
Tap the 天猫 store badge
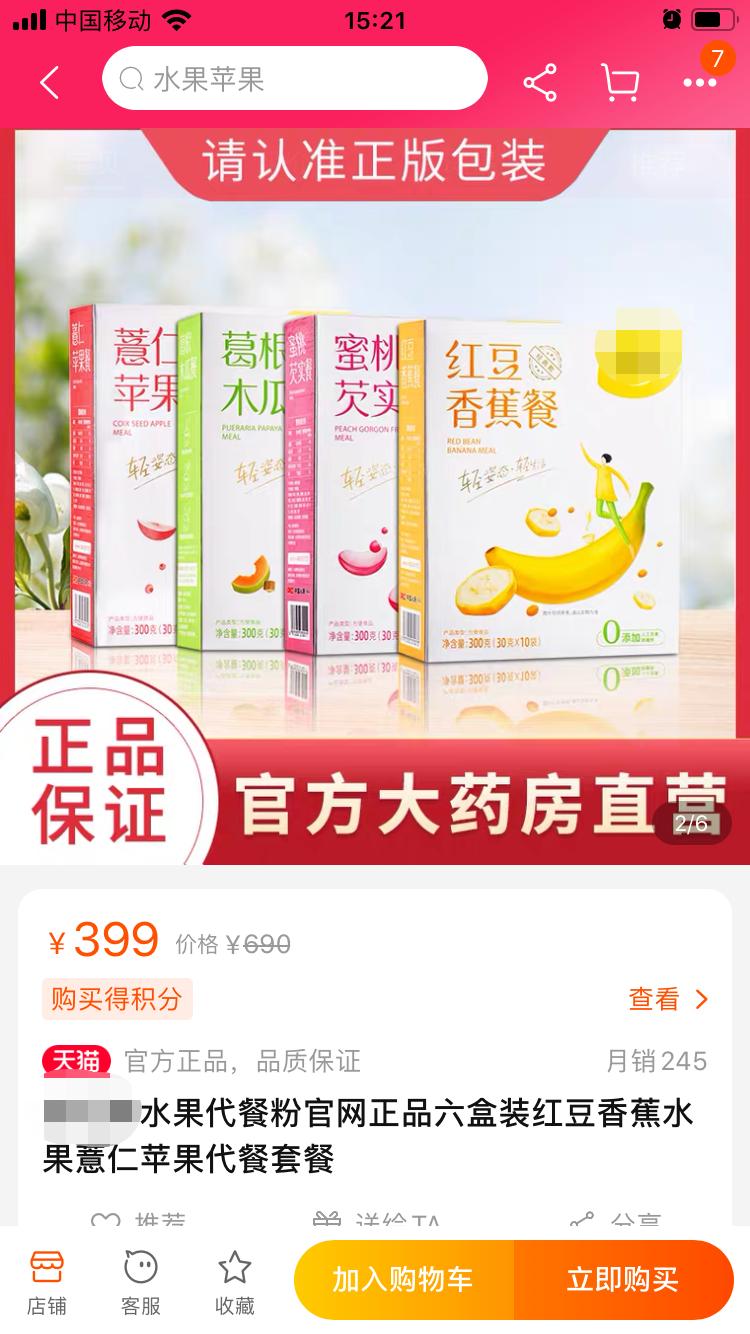[76, 1062]
